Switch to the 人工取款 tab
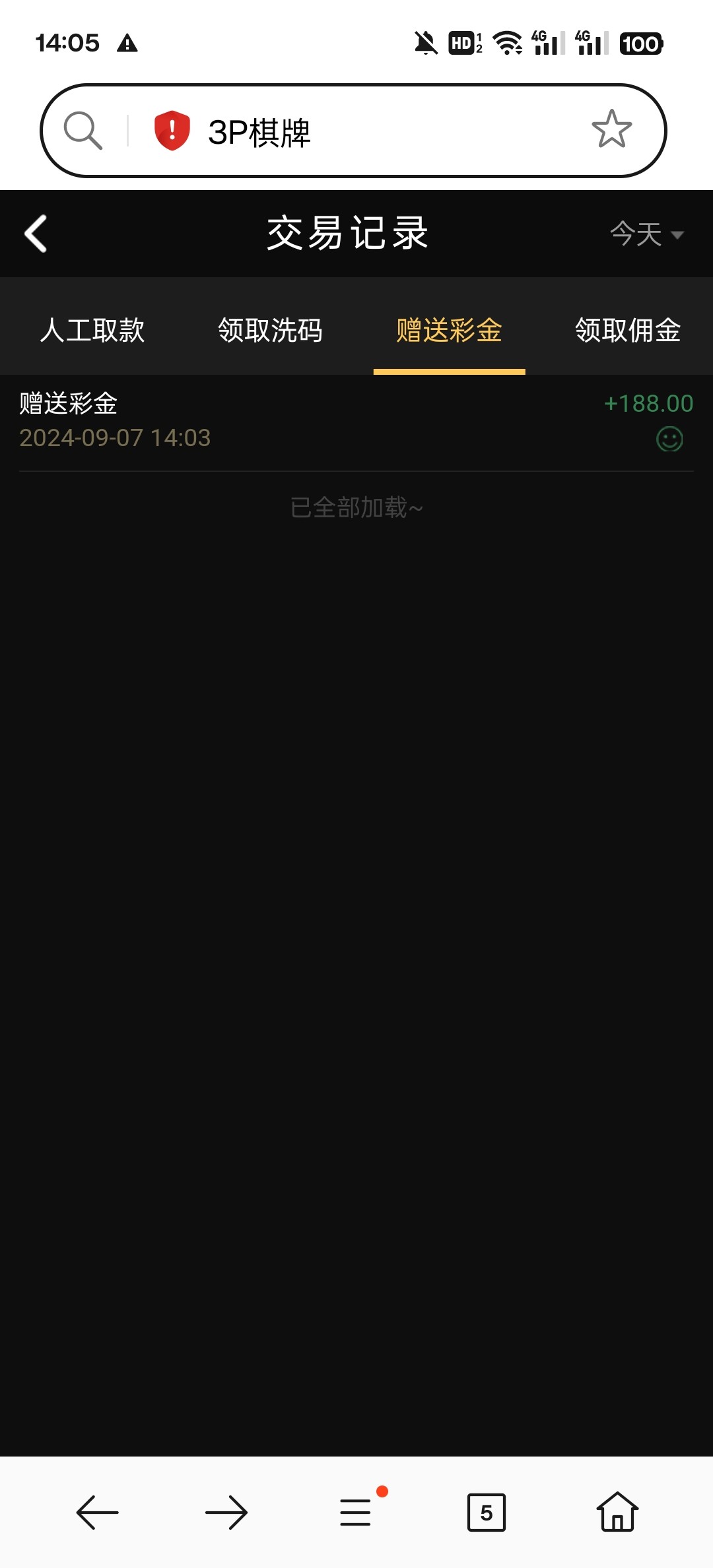 click(92, 330)
